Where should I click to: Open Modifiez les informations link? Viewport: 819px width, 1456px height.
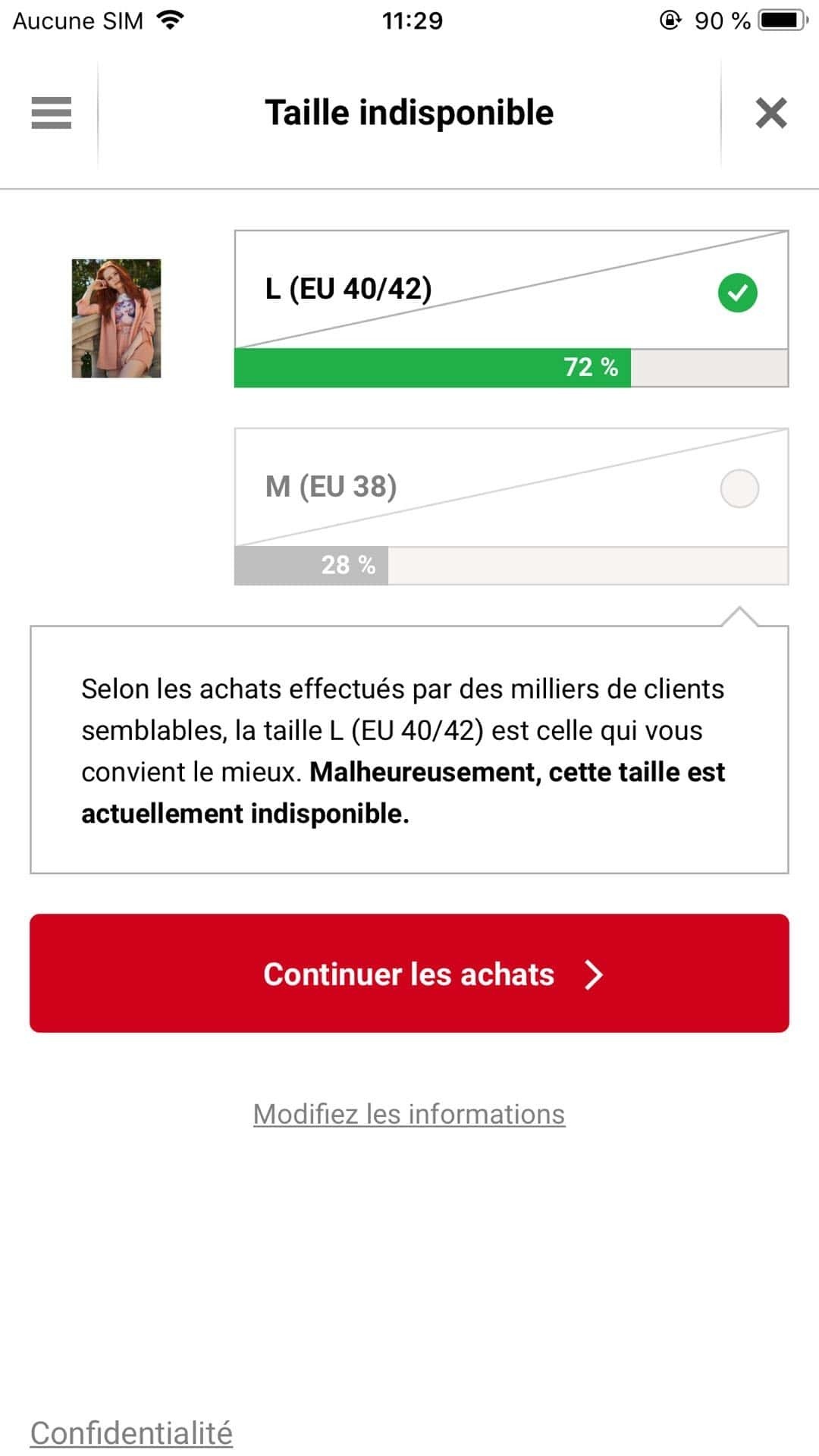click(409, 1114)
